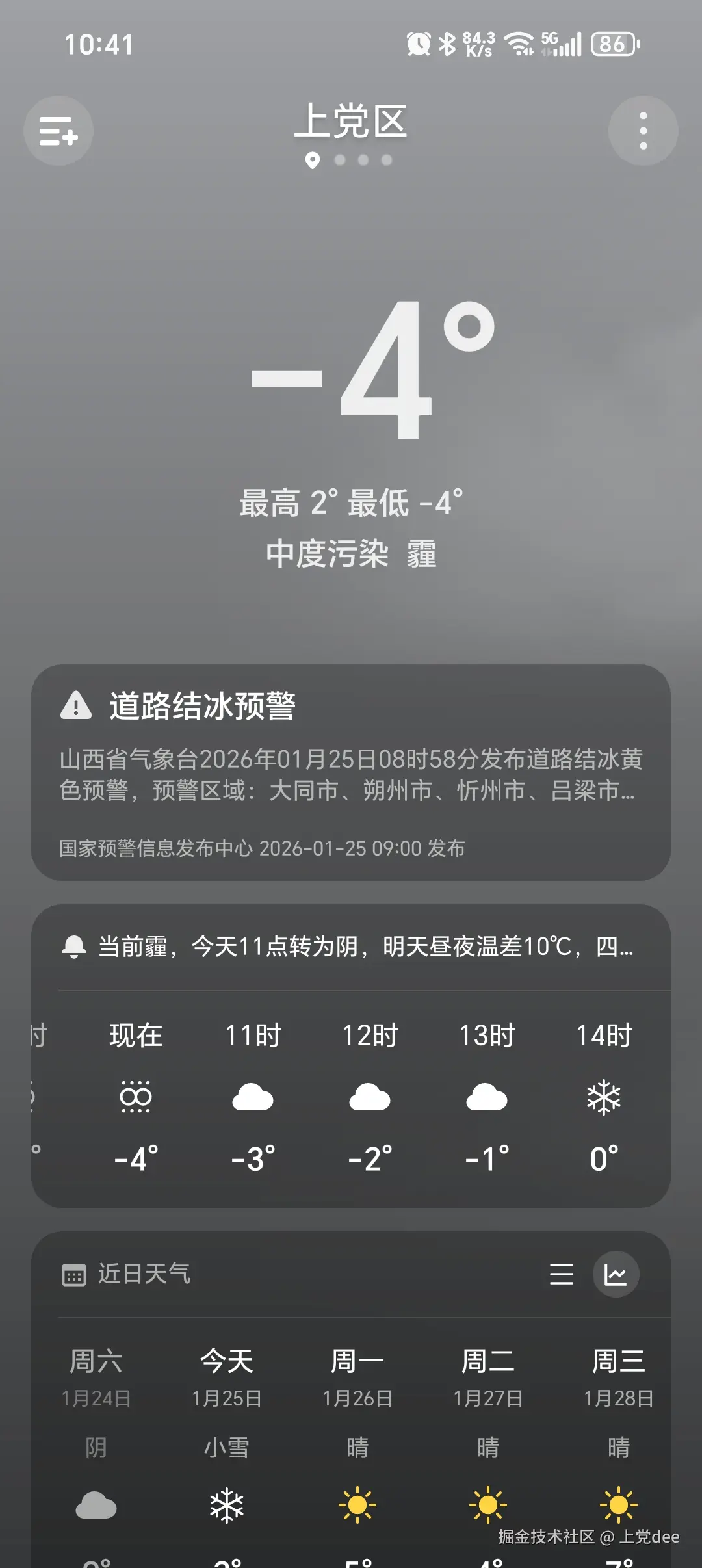Screen dimensions: 702x1568
Task: Expand the truncated haze notification banner
Action: click(351, 947)
